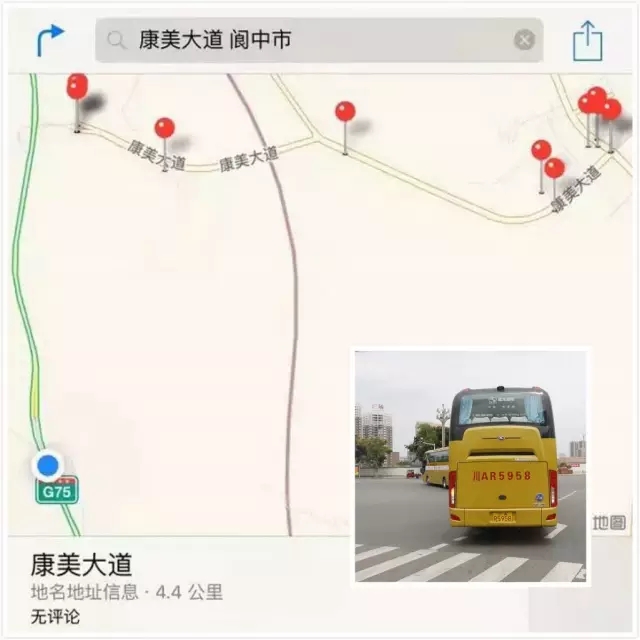Screen dimensions: 640x640
Task: Tap the search field showing 康美大道 阆中市
Action: (x=300, y=40)
